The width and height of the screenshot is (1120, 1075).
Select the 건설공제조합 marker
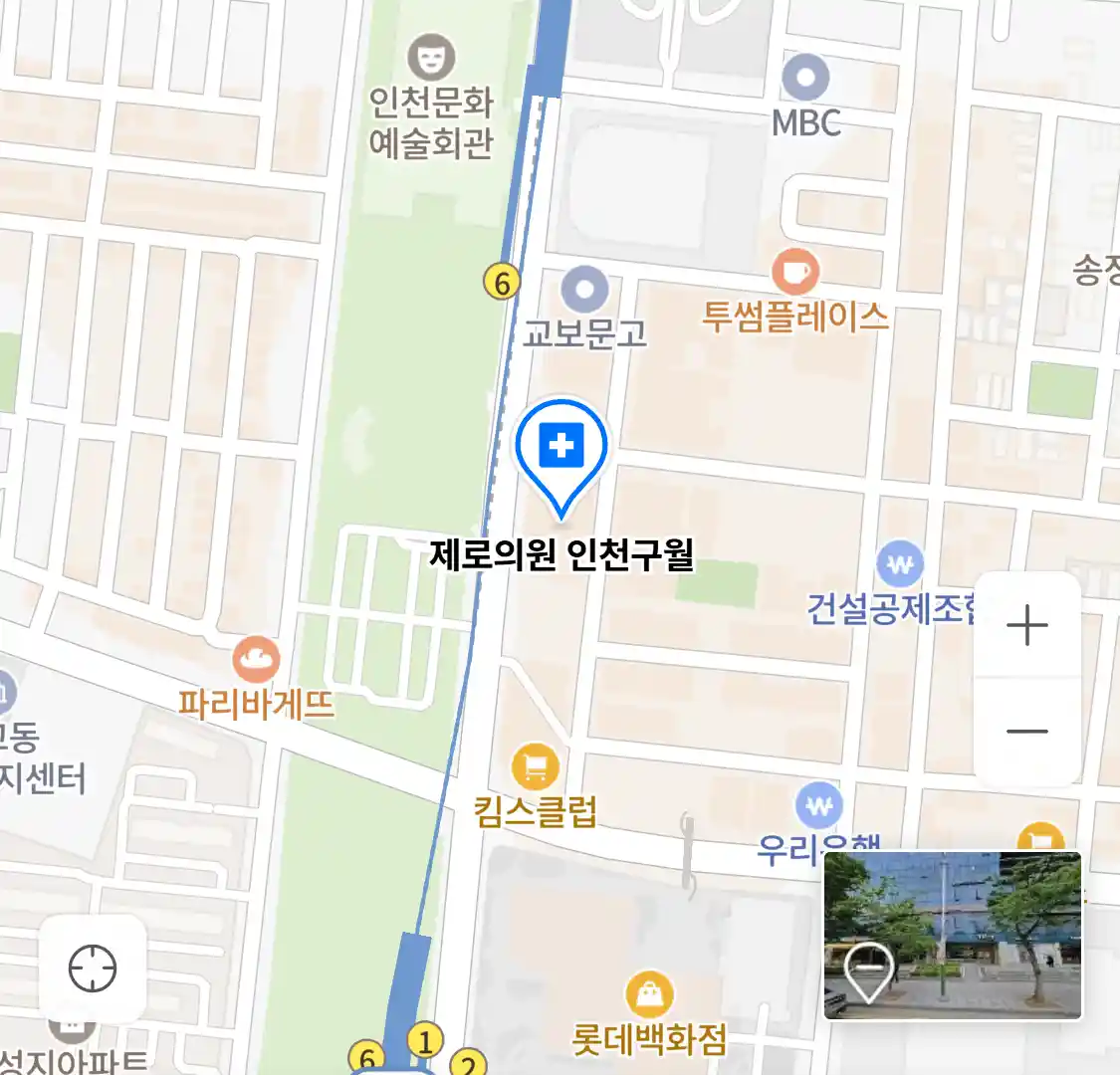pyautogui.click(x=900, y=564)
